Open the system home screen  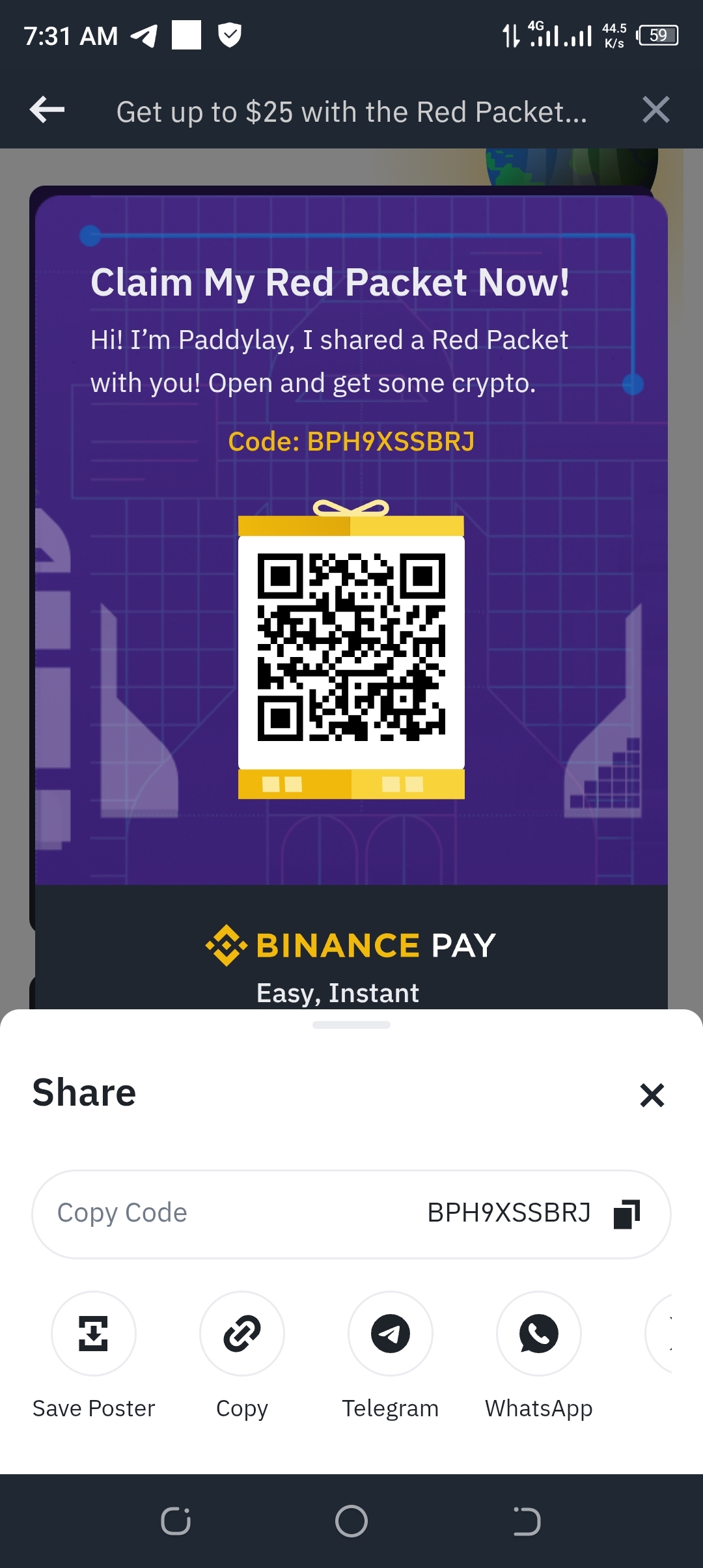click(x=351, y=1521)
